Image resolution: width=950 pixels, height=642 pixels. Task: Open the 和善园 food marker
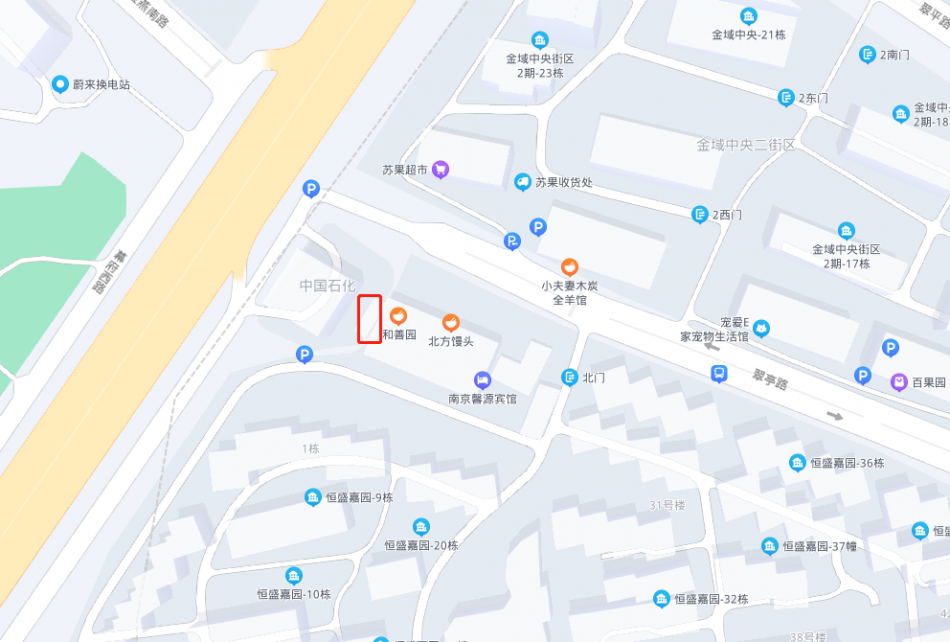pos(398,316)
